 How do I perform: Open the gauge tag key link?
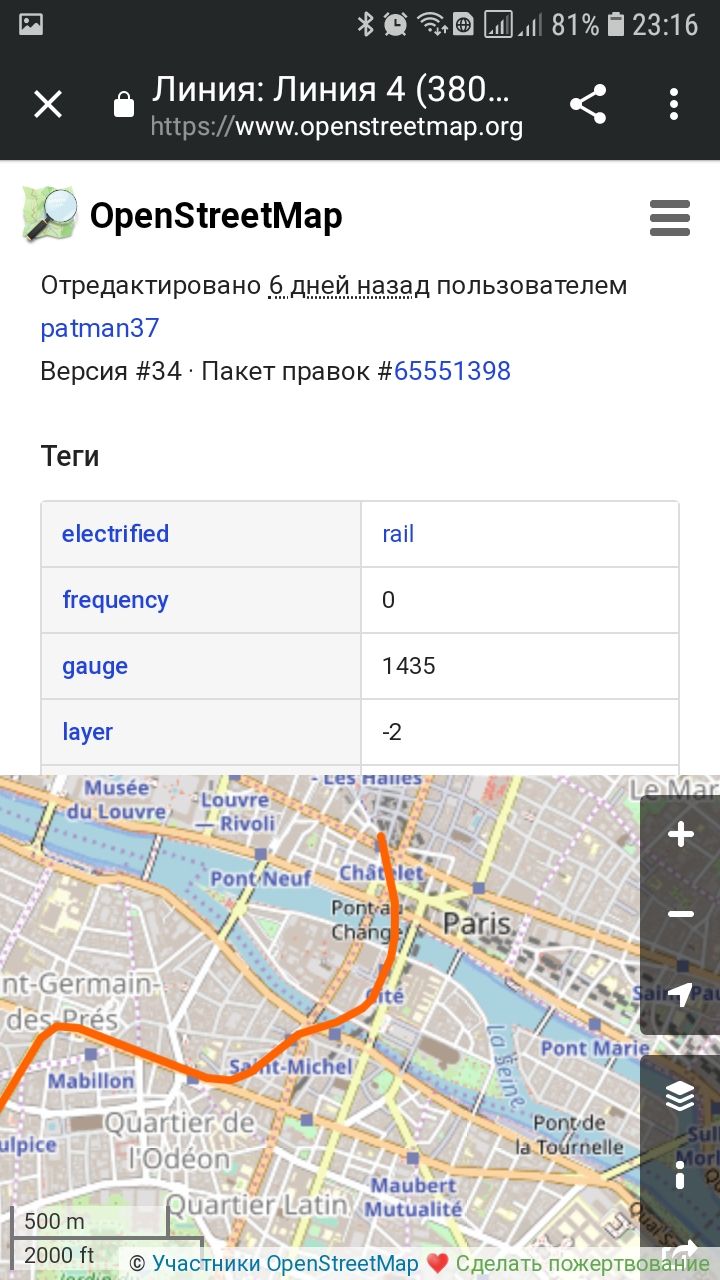[95, 666]
